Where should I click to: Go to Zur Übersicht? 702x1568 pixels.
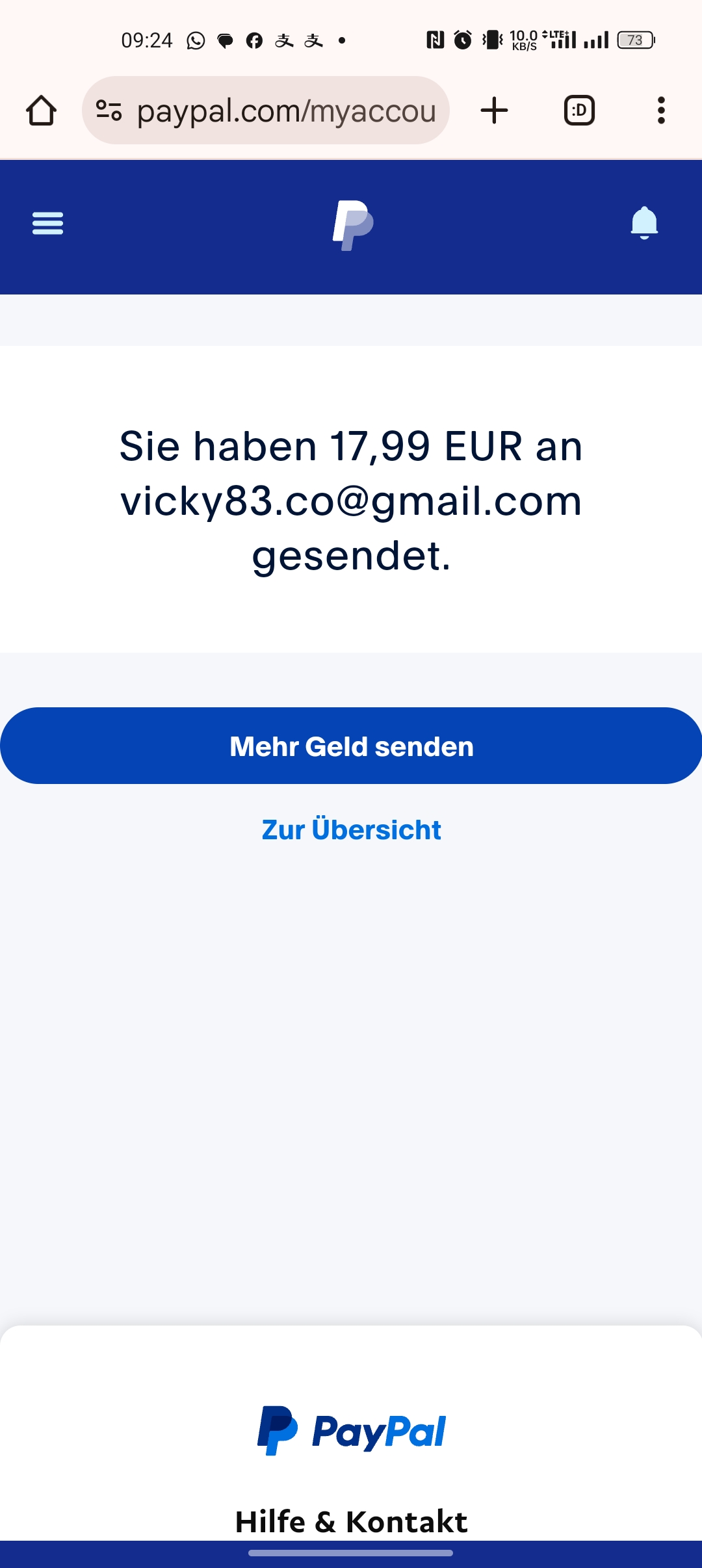pos(351,830)
